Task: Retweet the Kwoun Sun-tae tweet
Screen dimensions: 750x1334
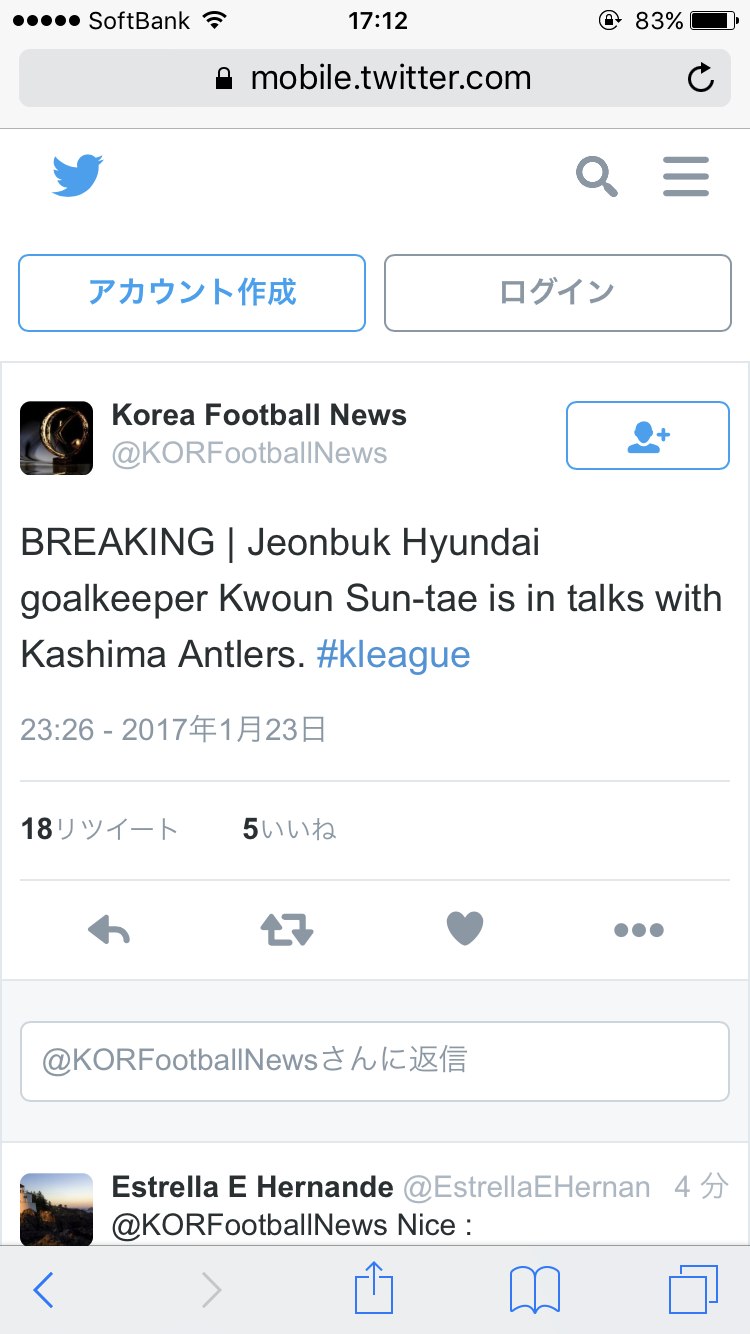Action: [x=287, y=930]
